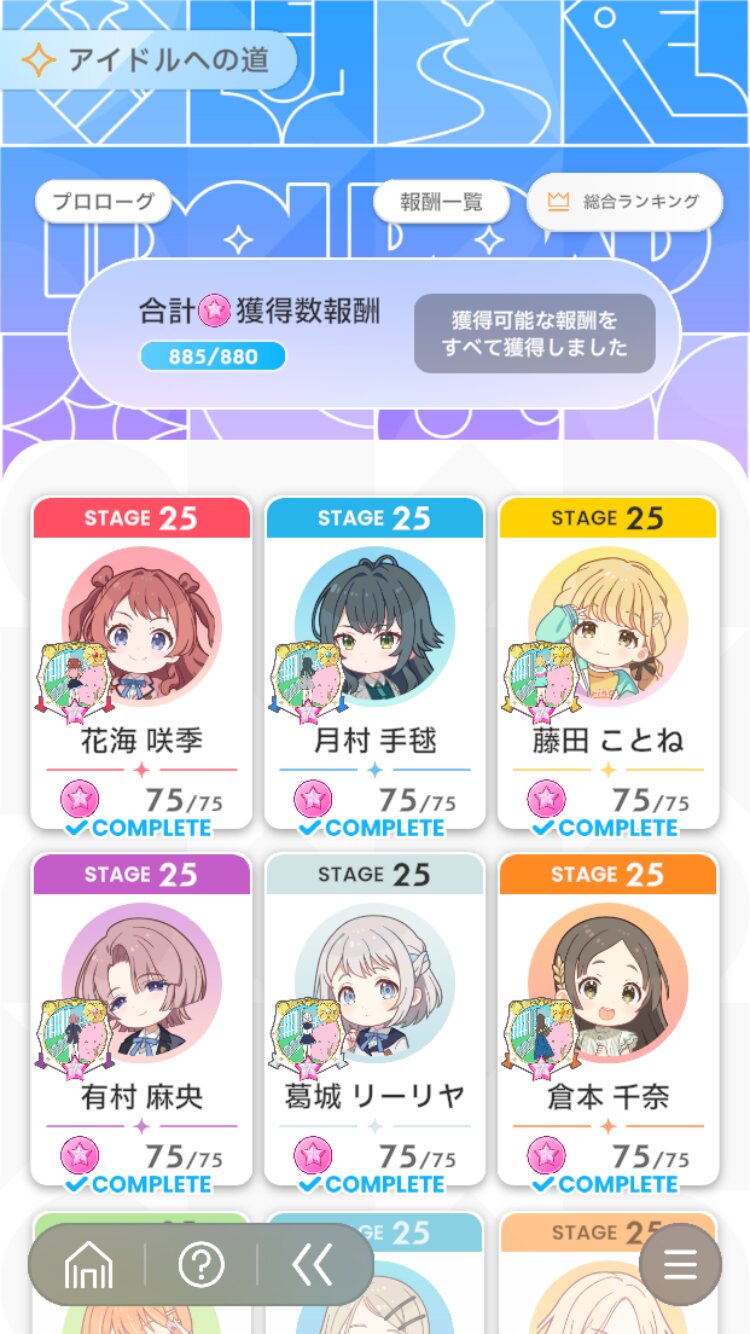This screenshot has height=1334, width=750.
Task: Choose 葛城 リーリヤ idol card
Action: point(375,1019)
